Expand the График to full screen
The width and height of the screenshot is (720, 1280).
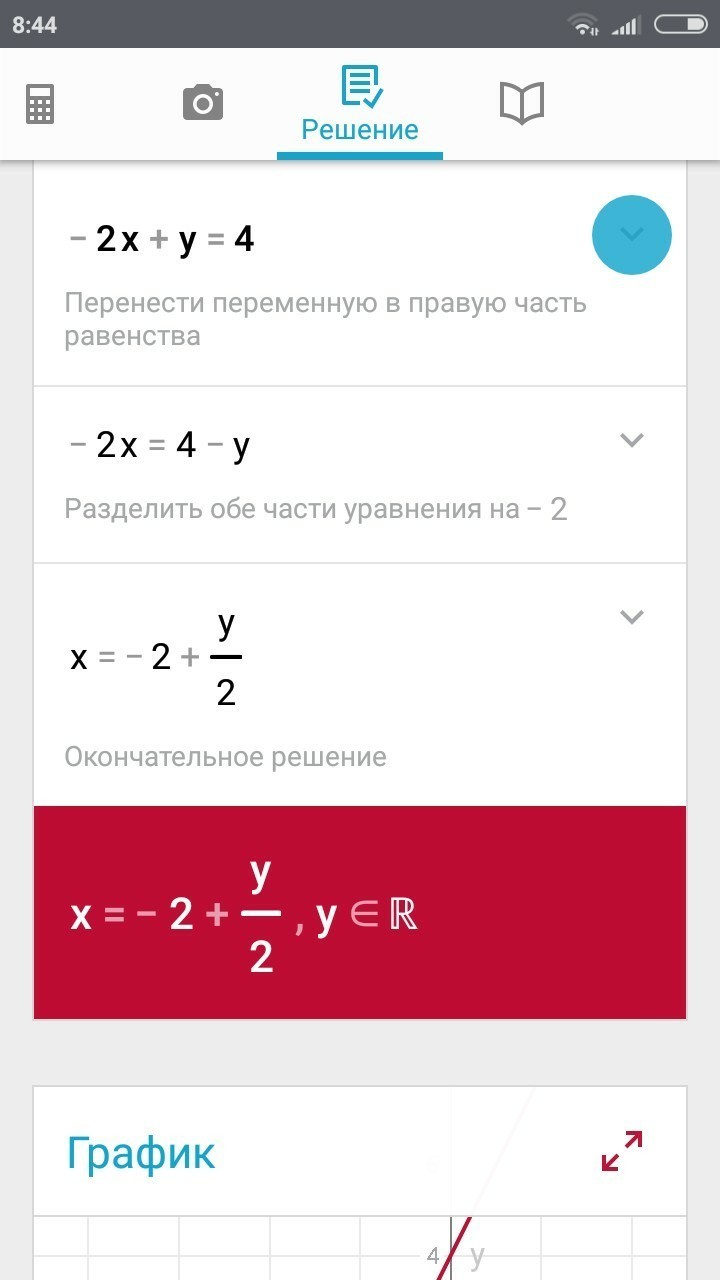[622, 1150]
